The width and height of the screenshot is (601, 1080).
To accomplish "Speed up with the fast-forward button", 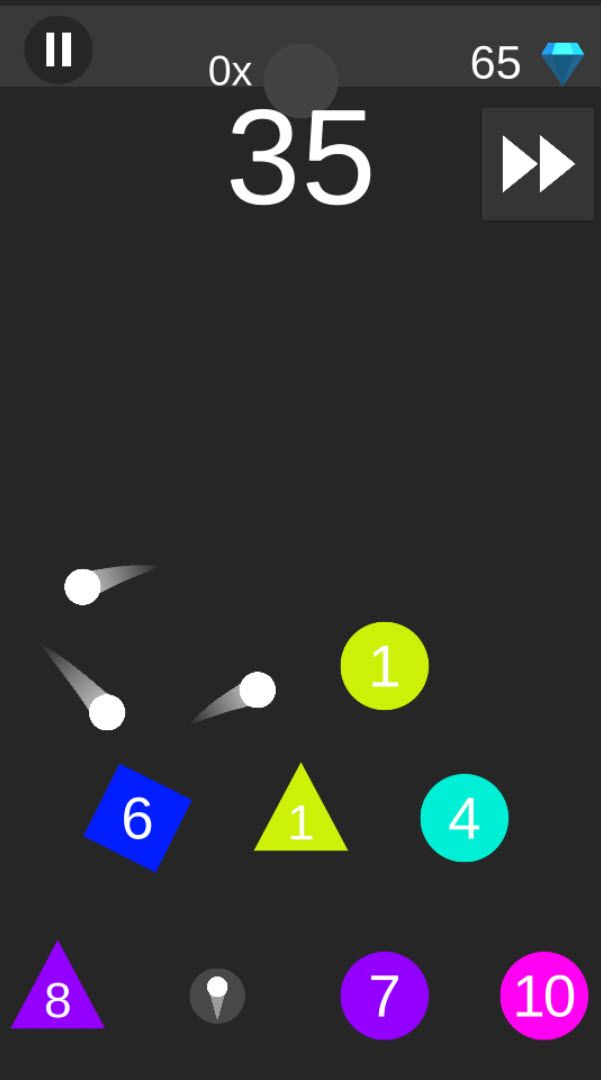I will [x=538, y=164].
